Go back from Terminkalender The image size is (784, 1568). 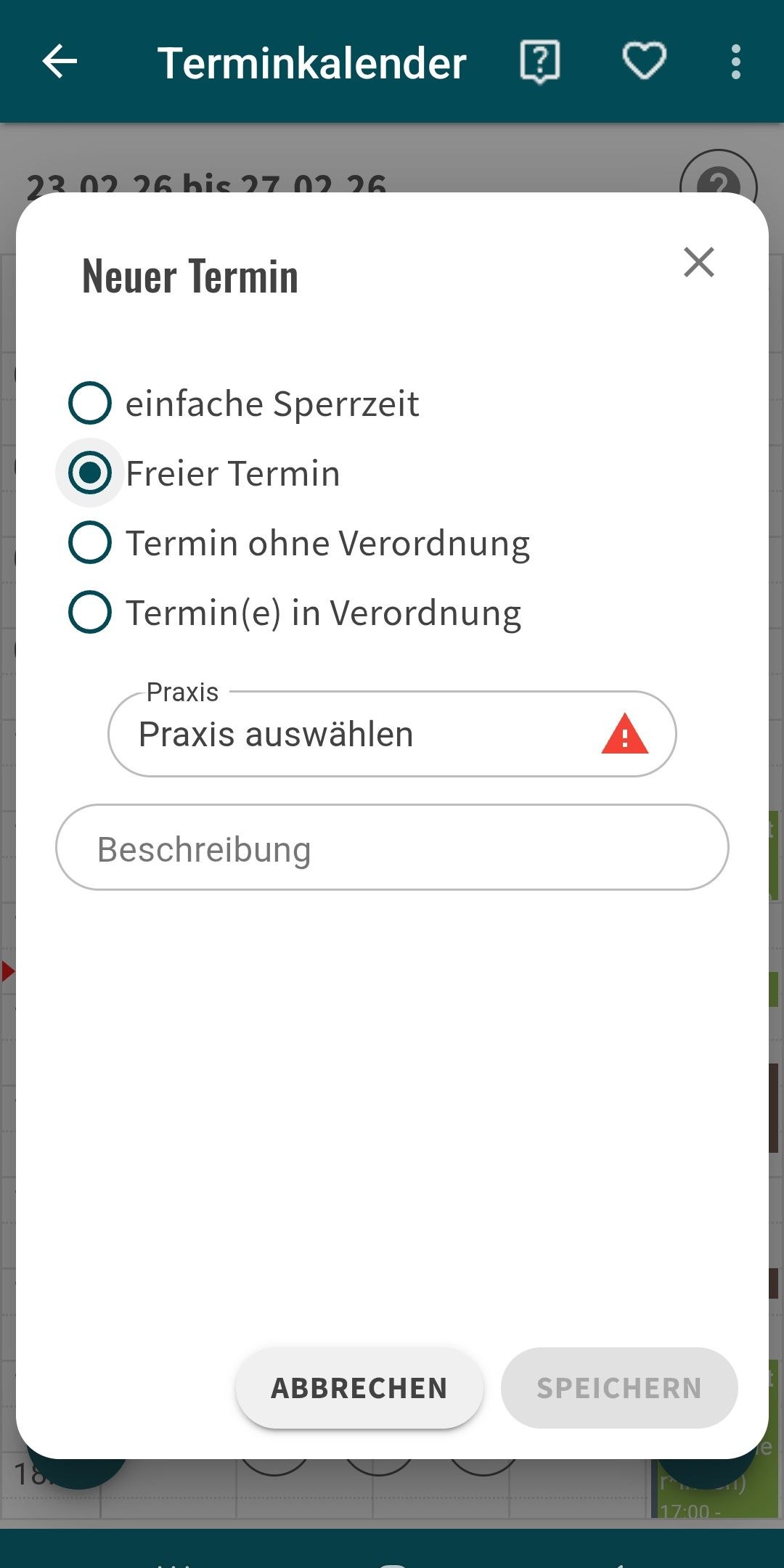60,62
